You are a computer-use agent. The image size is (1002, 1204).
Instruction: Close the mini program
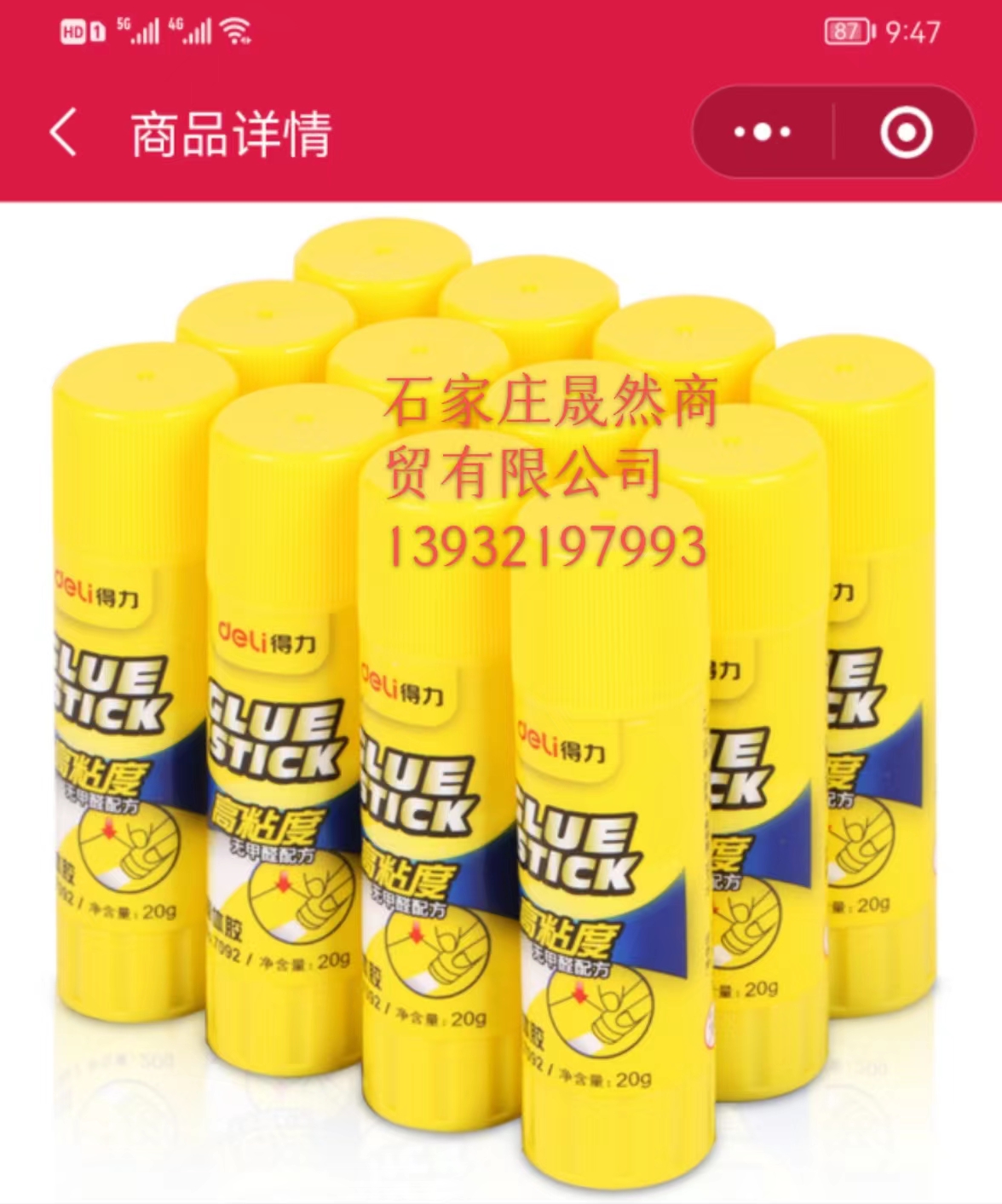[905, 133]
